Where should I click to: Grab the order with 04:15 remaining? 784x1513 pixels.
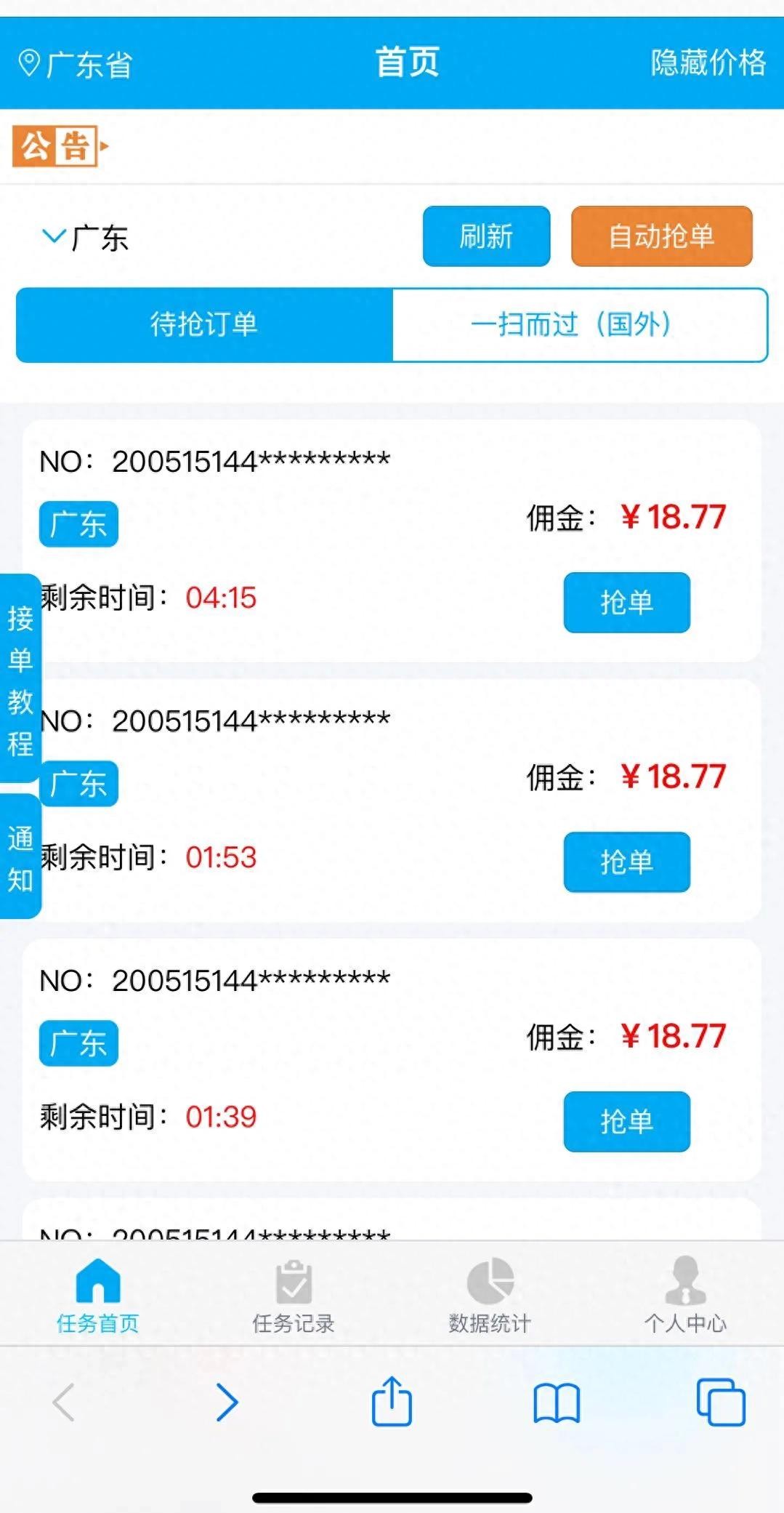(x=626, y=602)
